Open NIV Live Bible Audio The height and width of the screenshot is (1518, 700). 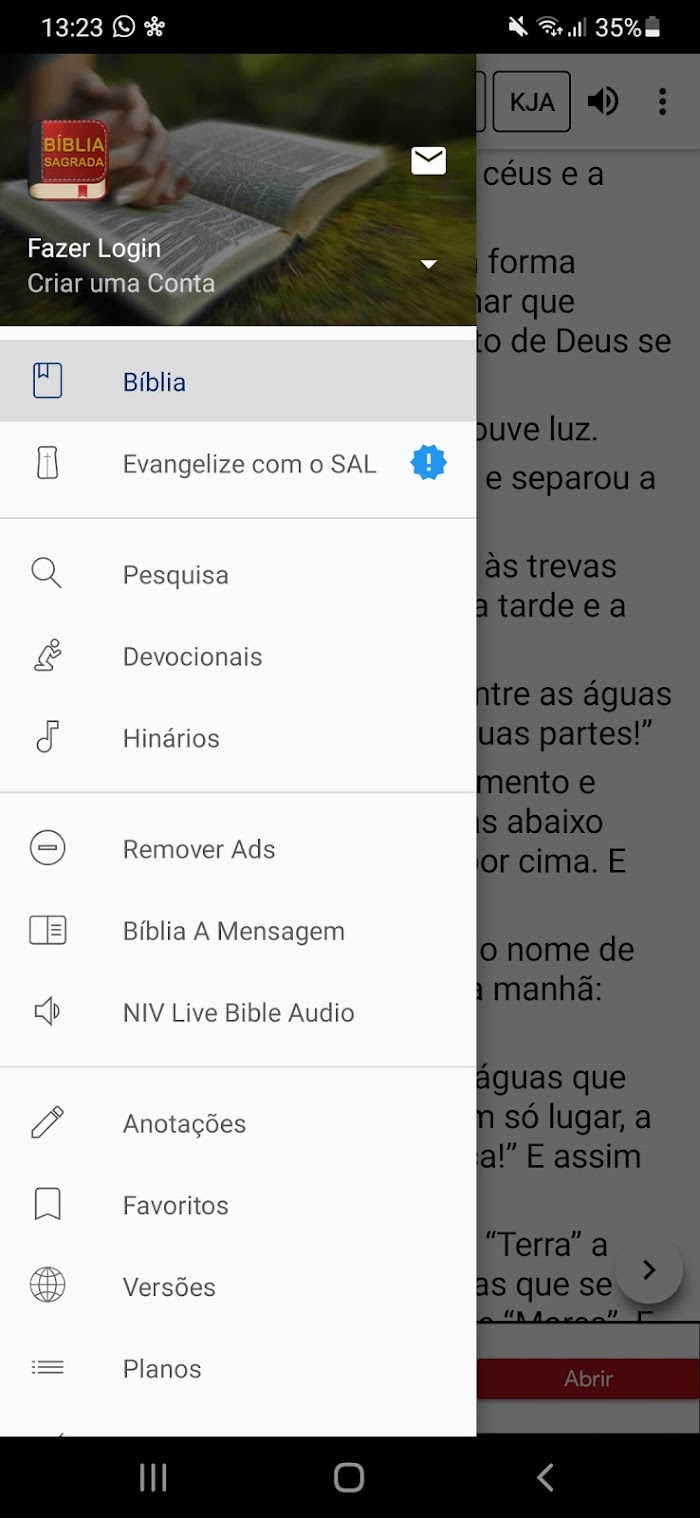coord(238,1012)
